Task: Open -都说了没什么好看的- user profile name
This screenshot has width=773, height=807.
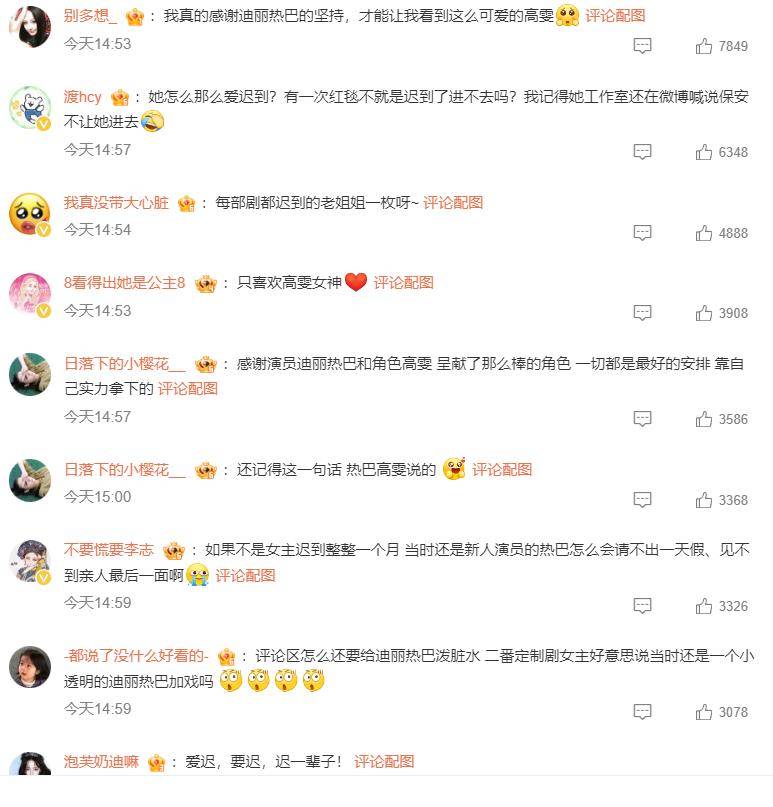Action: (136, 655)
